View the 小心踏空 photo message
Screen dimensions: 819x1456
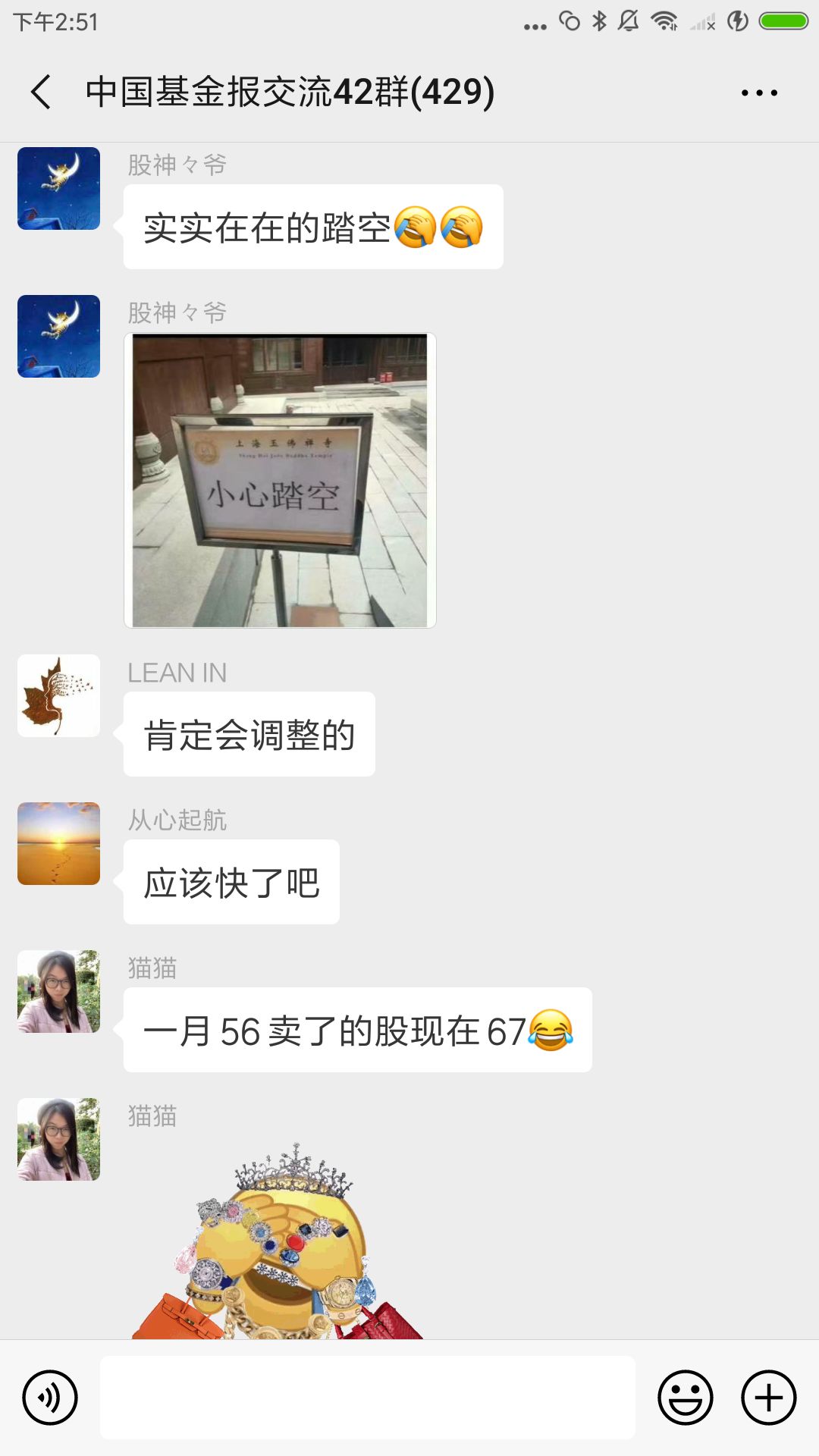(280, 481)
